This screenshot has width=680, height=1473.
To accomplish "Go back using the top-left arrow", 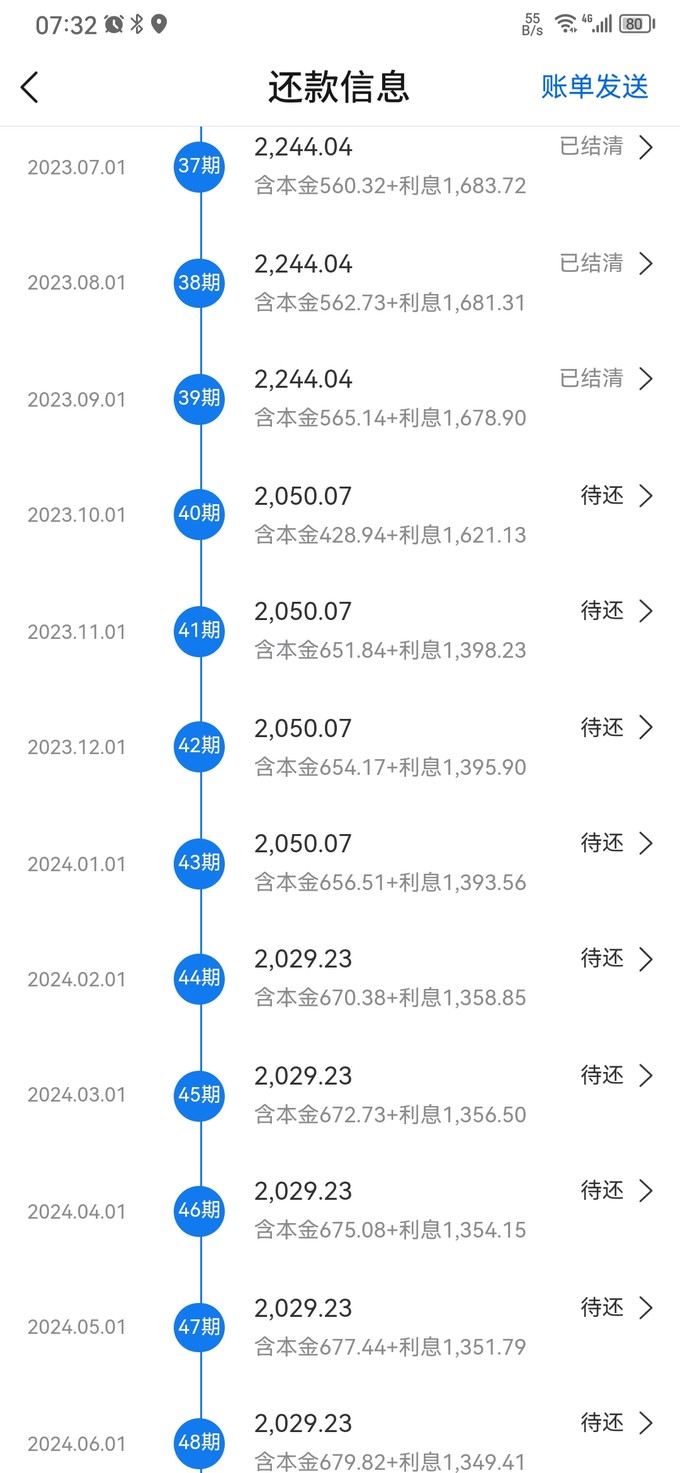I will (x=30, y=87).
